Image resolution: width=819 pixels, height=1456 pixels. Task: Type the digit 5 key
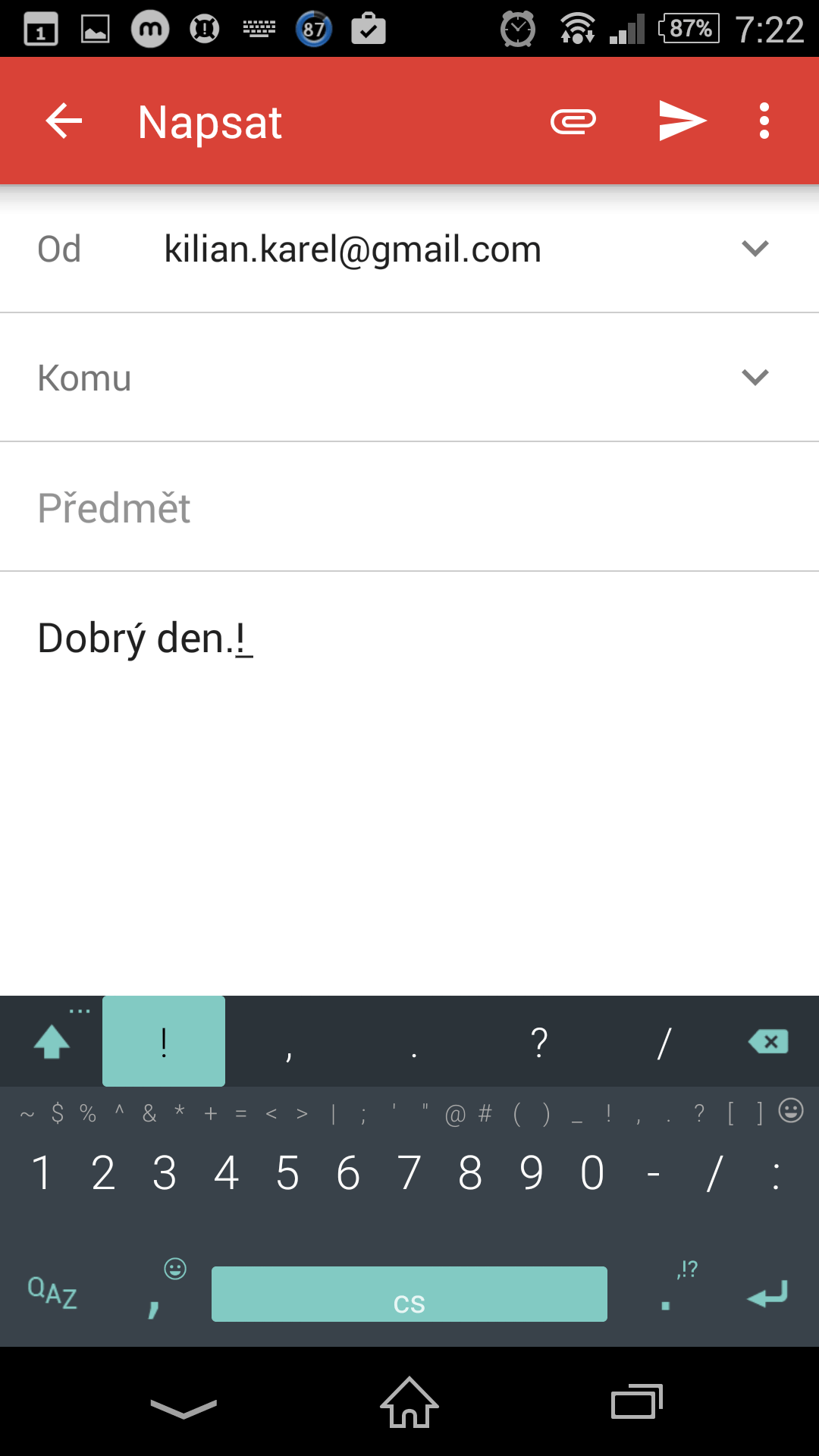(x=287, y=1173)
